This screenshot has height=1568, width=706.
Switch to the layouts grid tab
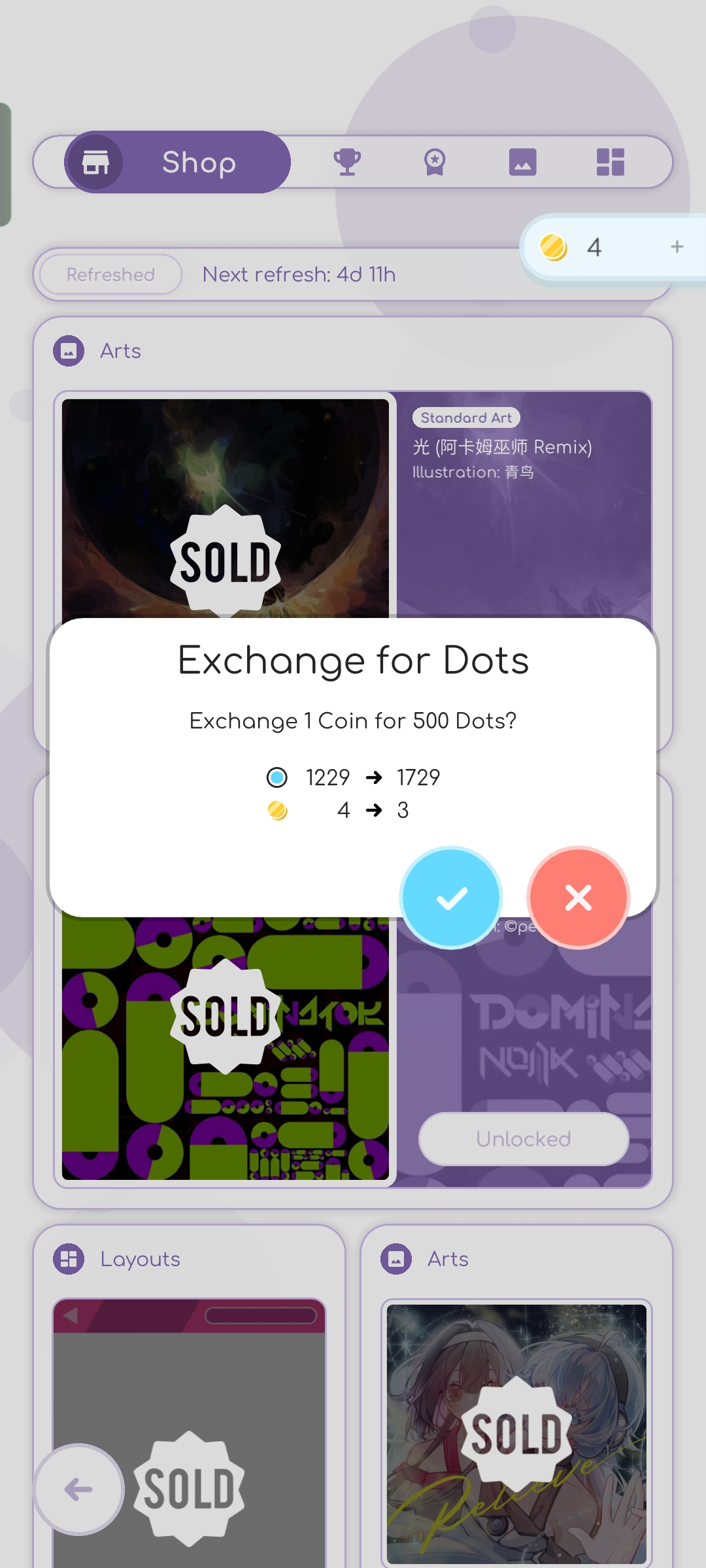coord(610,162)
